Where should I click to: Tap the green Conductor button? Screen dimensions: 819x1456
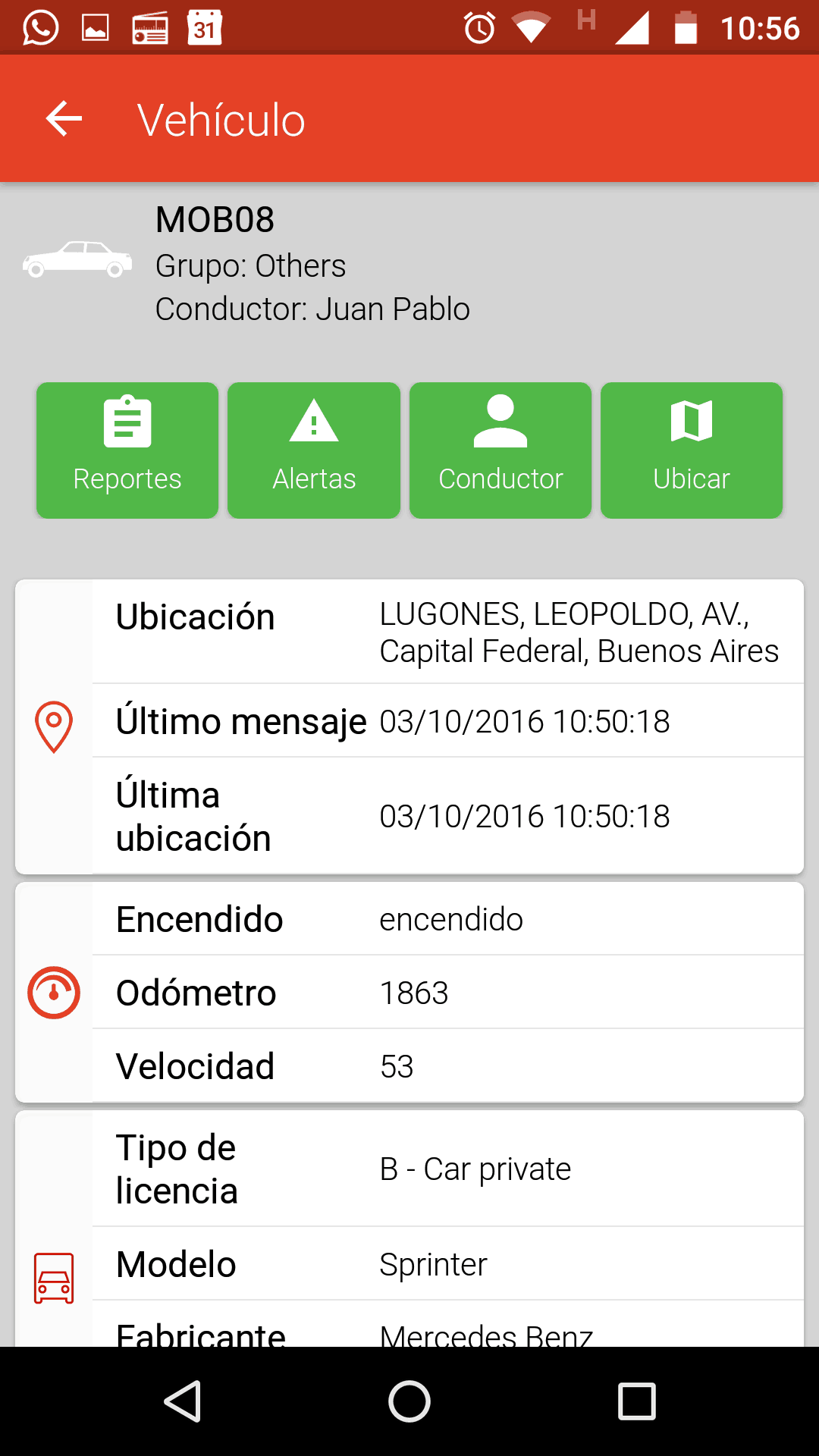(500, 450)
